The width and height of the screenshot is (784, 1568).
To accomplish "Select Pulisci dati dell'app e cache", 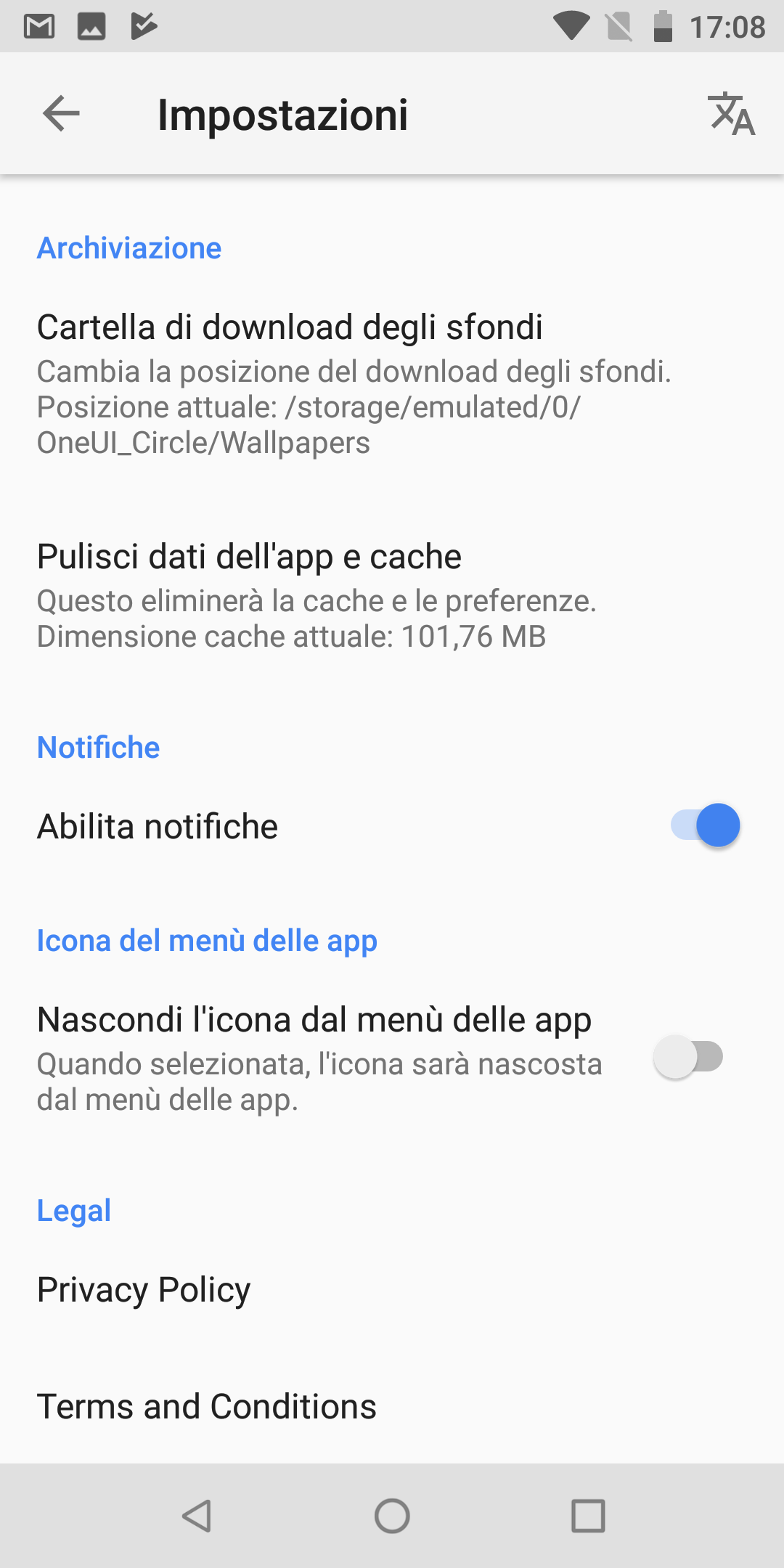I will click(392, 595).
